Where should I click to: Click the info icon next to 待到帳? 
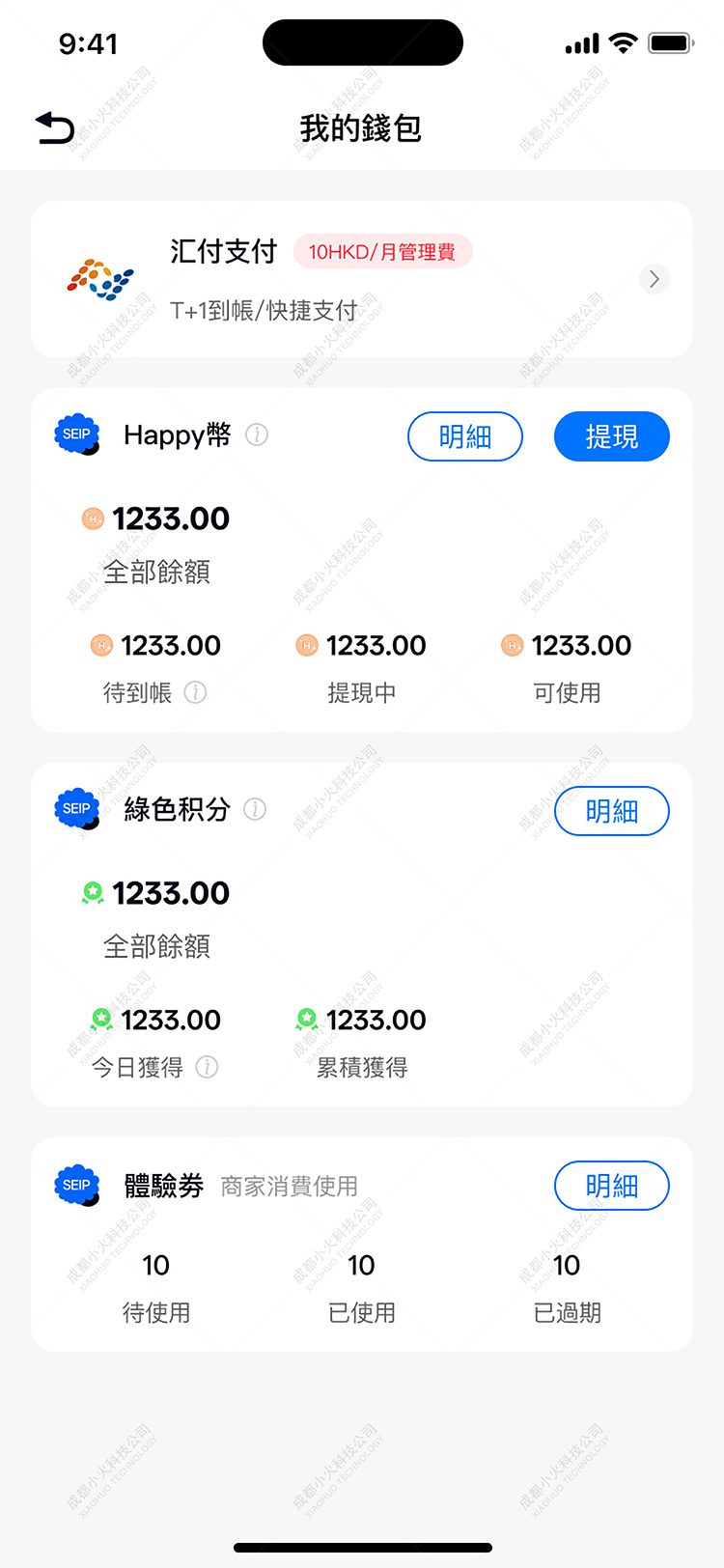pyautogui.click(x=196, y=692)
